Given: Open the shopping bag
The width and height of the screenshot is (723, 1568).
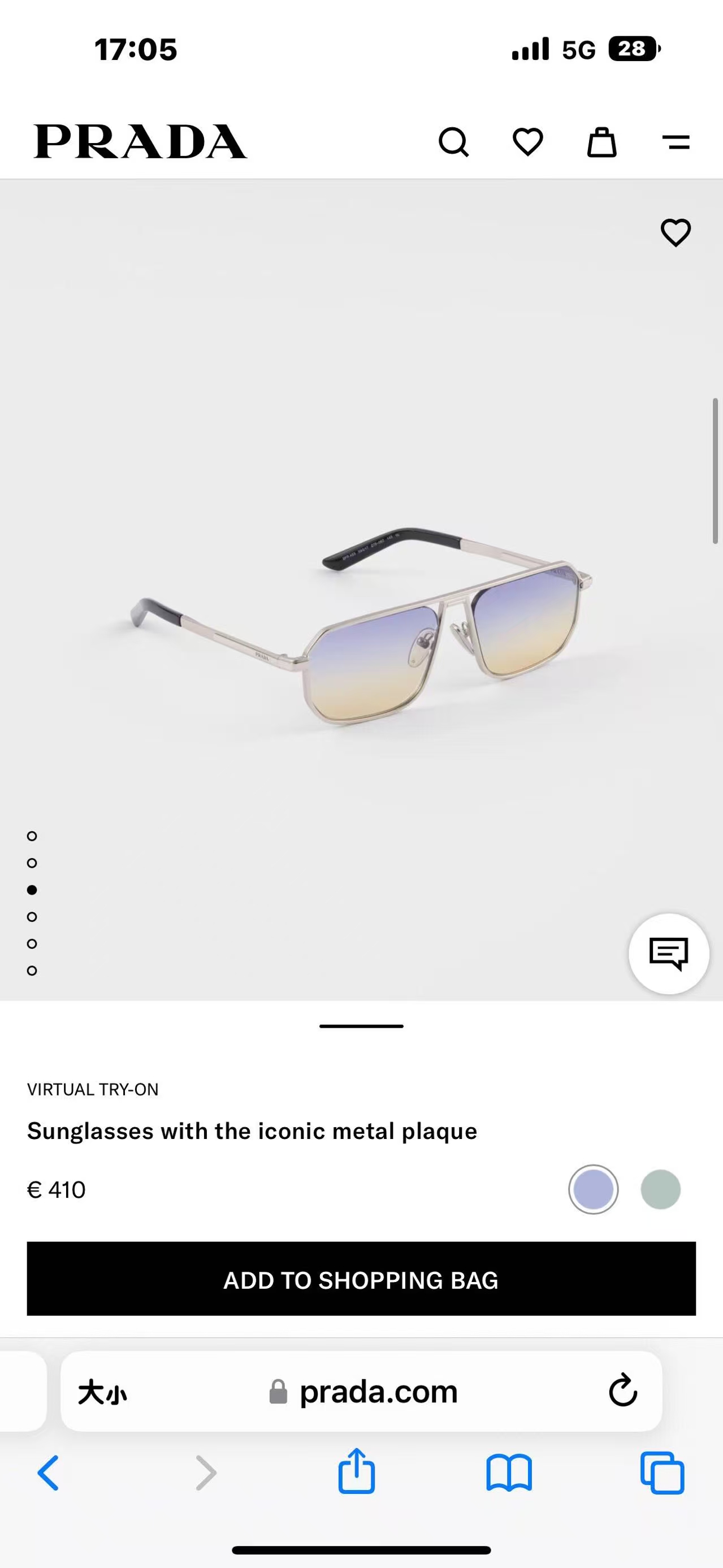Looking at the screenshot, I should (602, 142).
